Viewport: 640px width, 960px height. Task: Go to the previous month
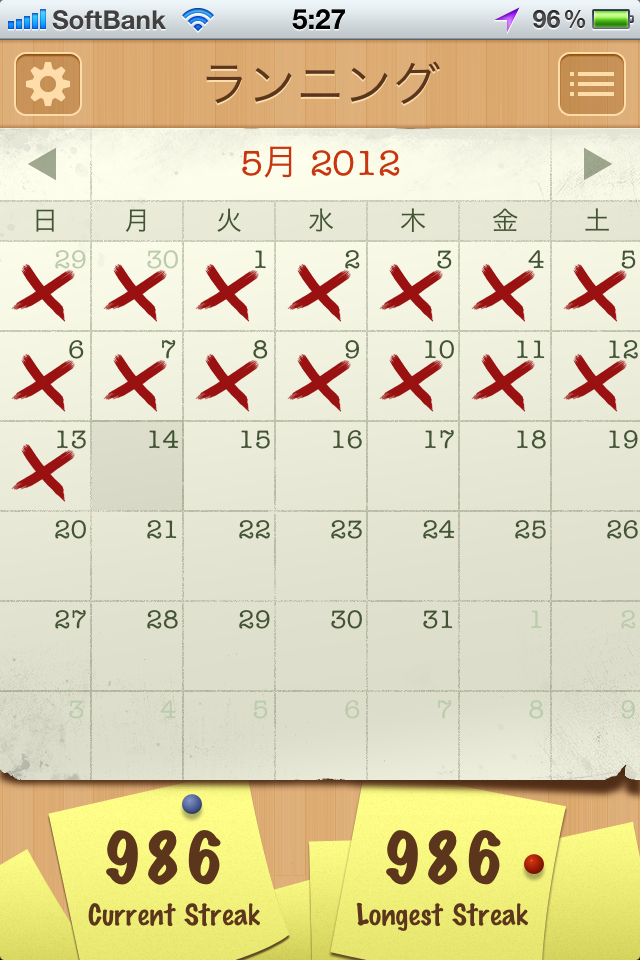[42, 164]
